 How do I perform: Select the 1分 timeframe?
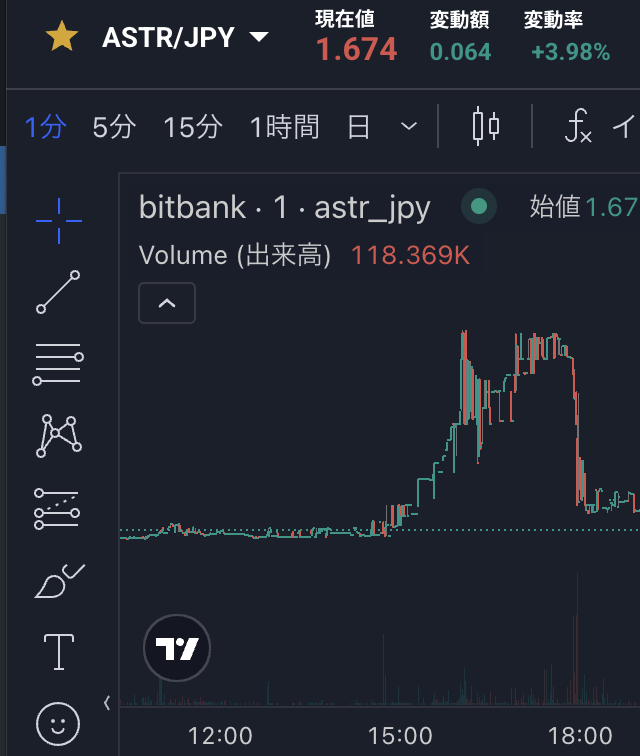click(x=45, y=127)
